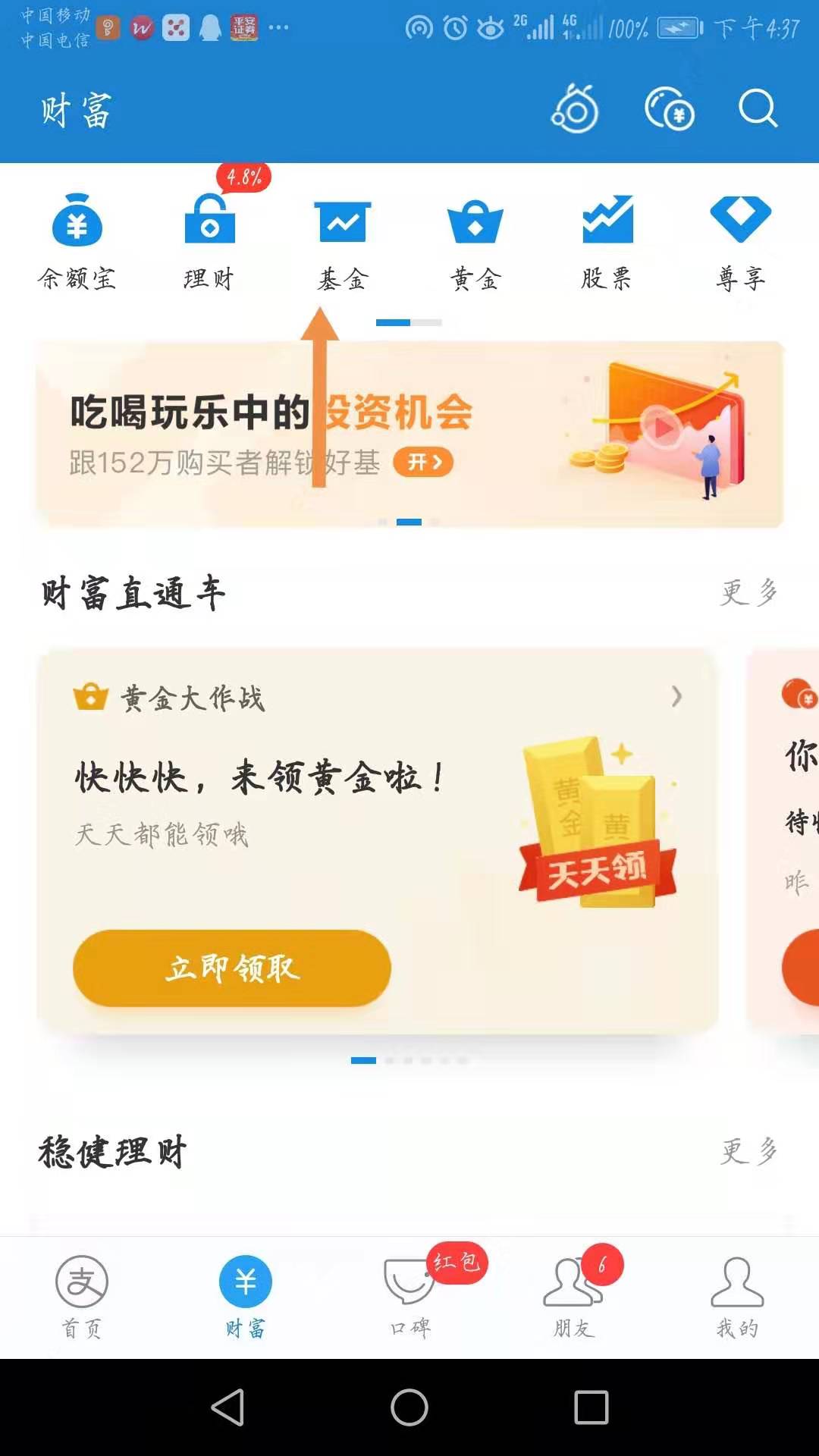
Task: Open 基金 funds section
Action: [x=342, y=235]
